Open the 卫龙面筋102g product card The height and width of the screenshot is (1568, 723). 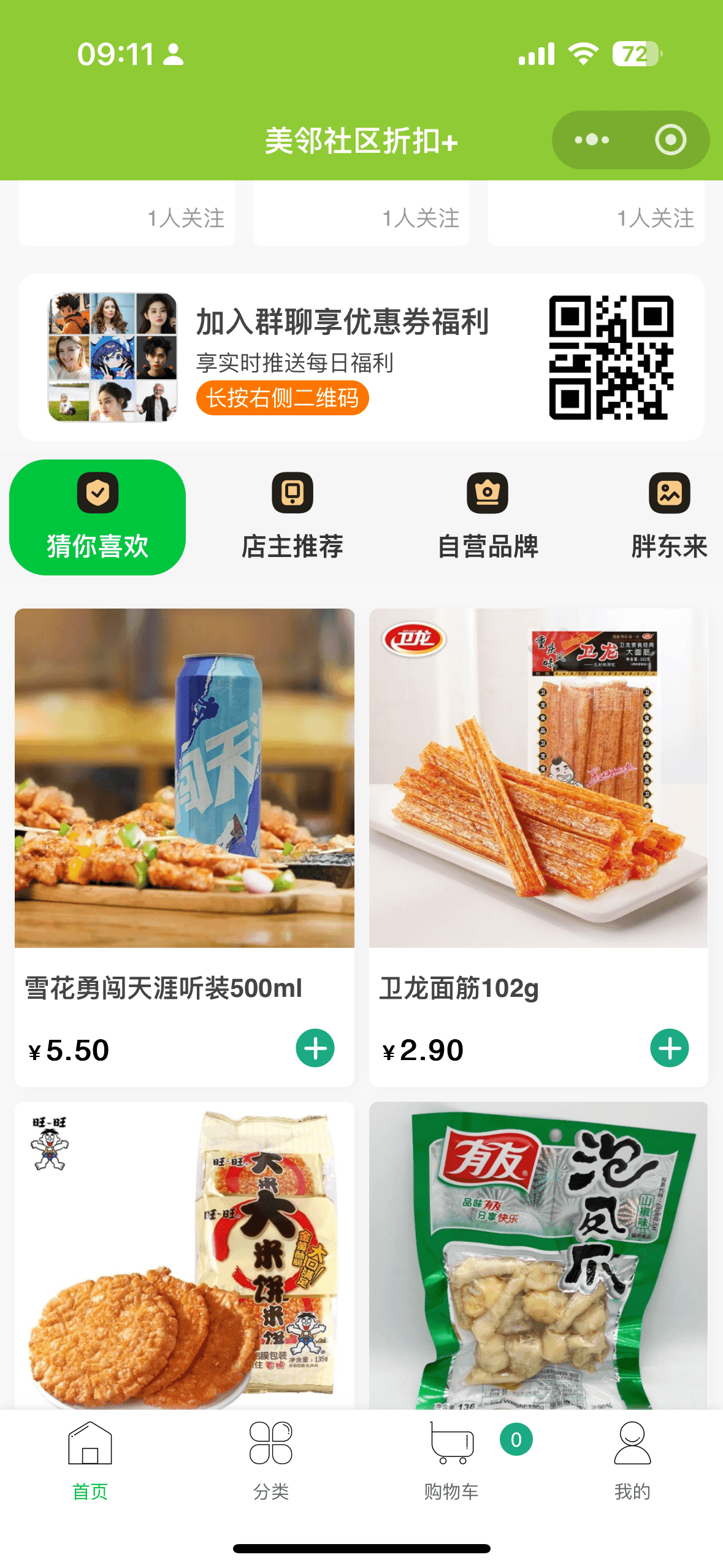pos(538,778)
